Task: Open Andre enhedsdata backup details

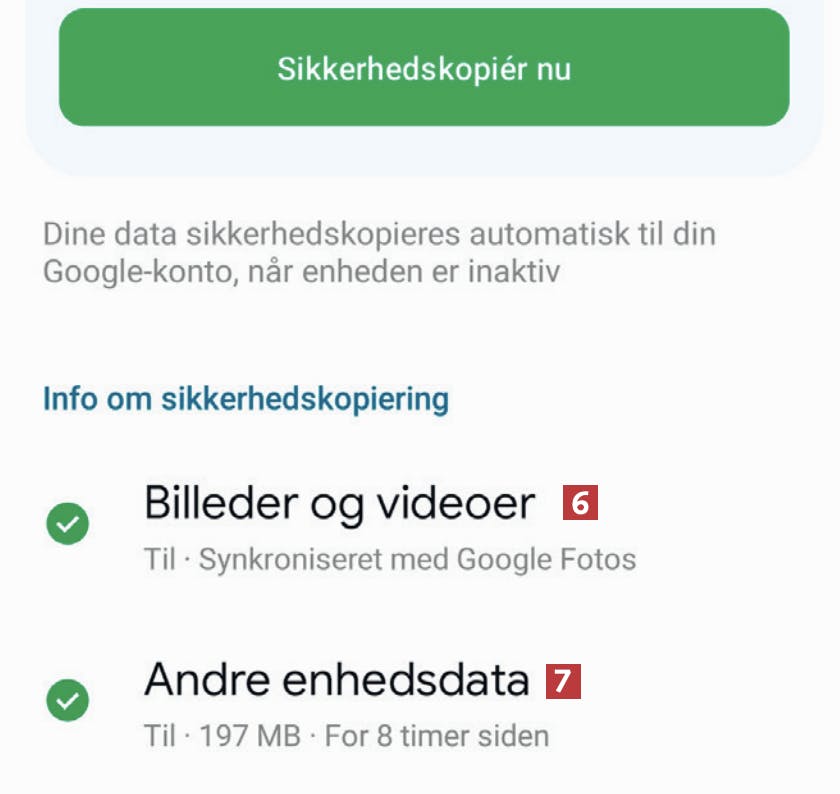Action: pyautogui.click(x=336, y=704)
